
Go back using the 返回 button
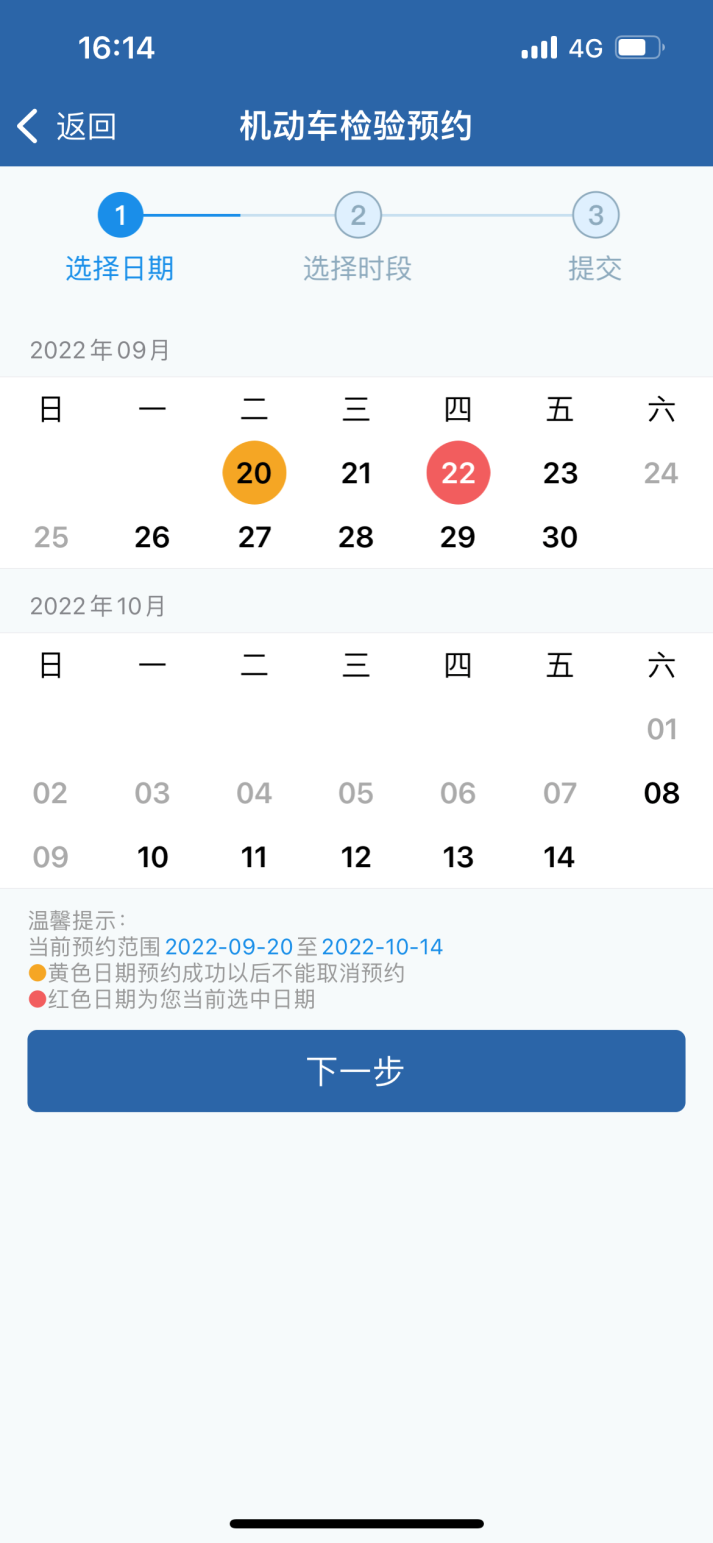coord(67,127)
